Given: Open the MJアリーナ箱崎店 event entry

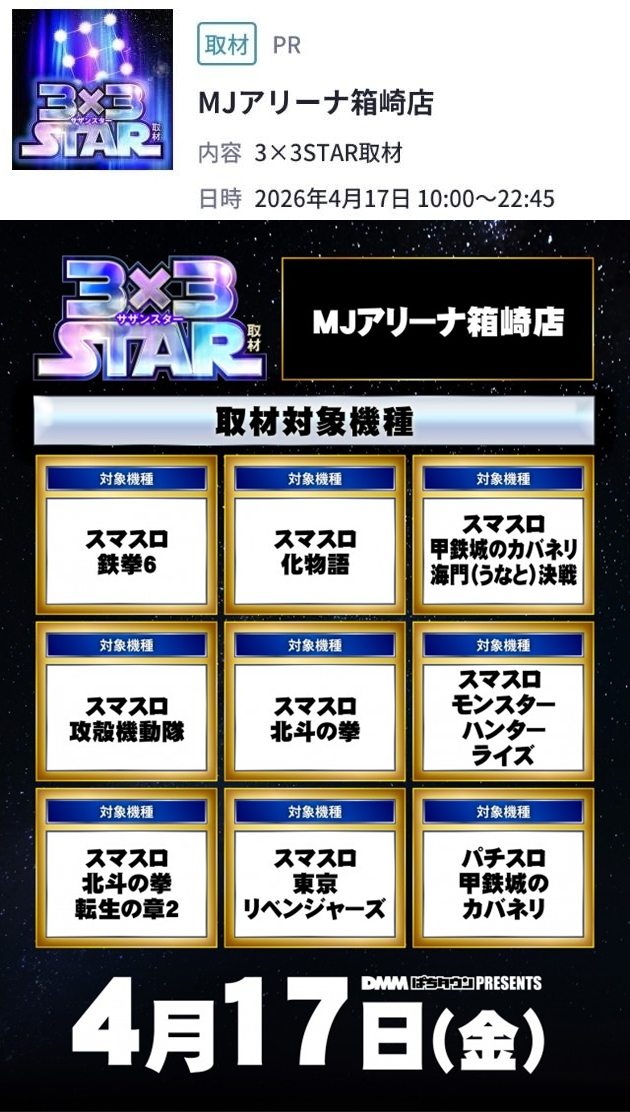Looking at the screenshot, I should [x=315, y=104].
